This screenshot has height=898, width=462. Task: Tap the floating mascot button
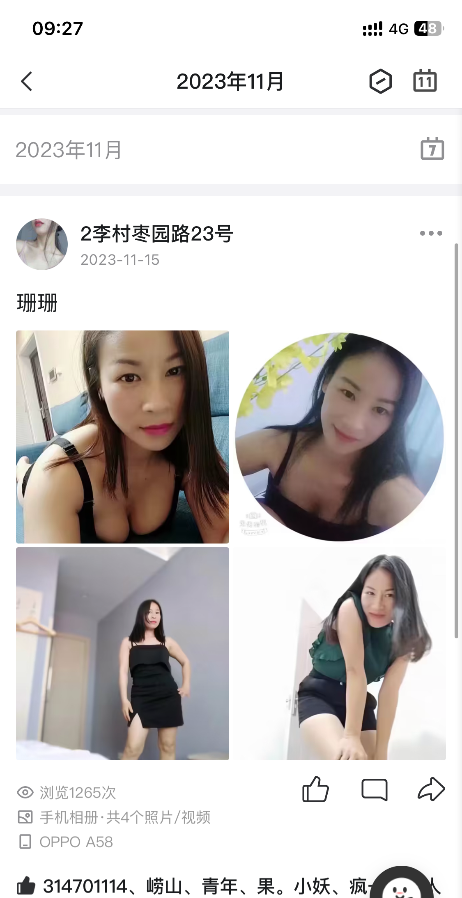tap(401, 883)
